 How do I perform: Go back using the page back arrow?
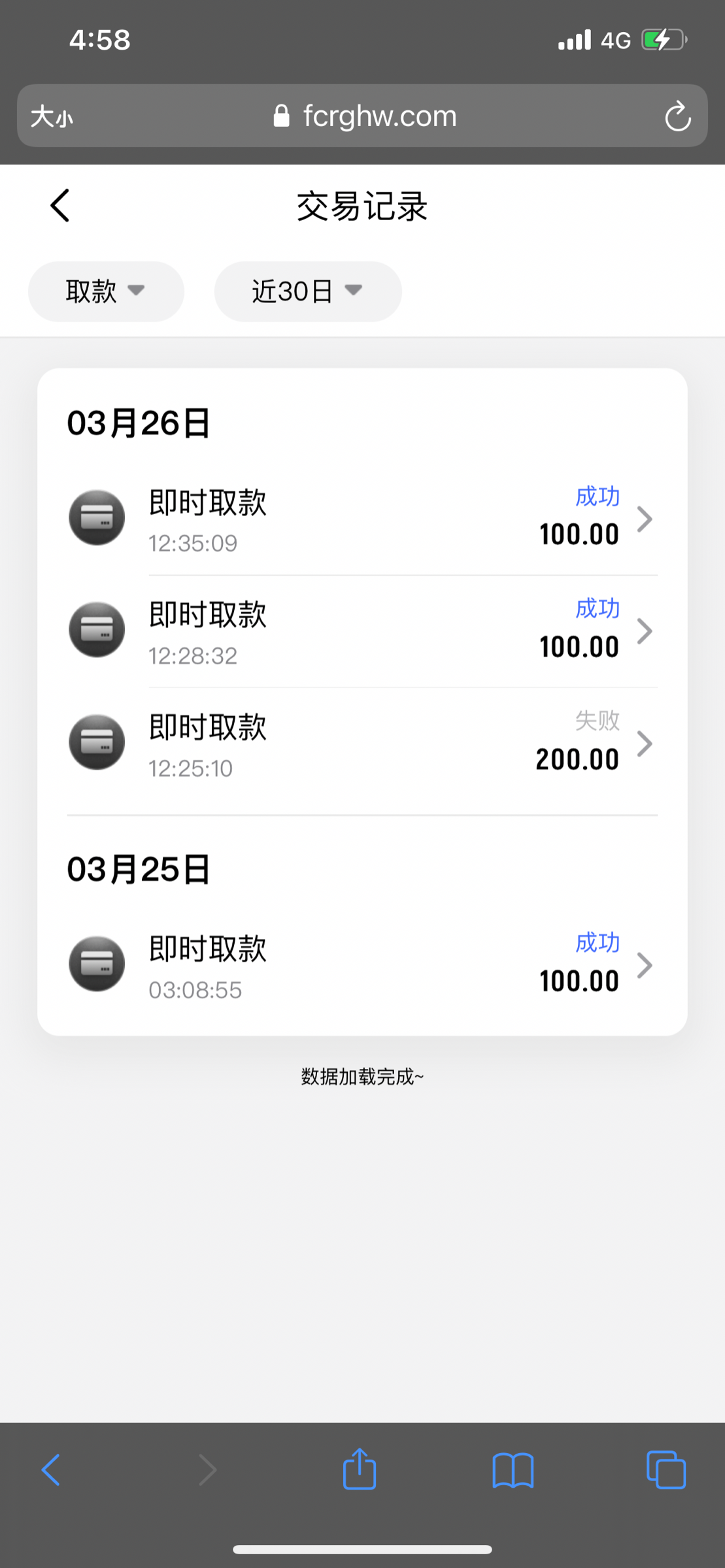(x=59, y=204)
